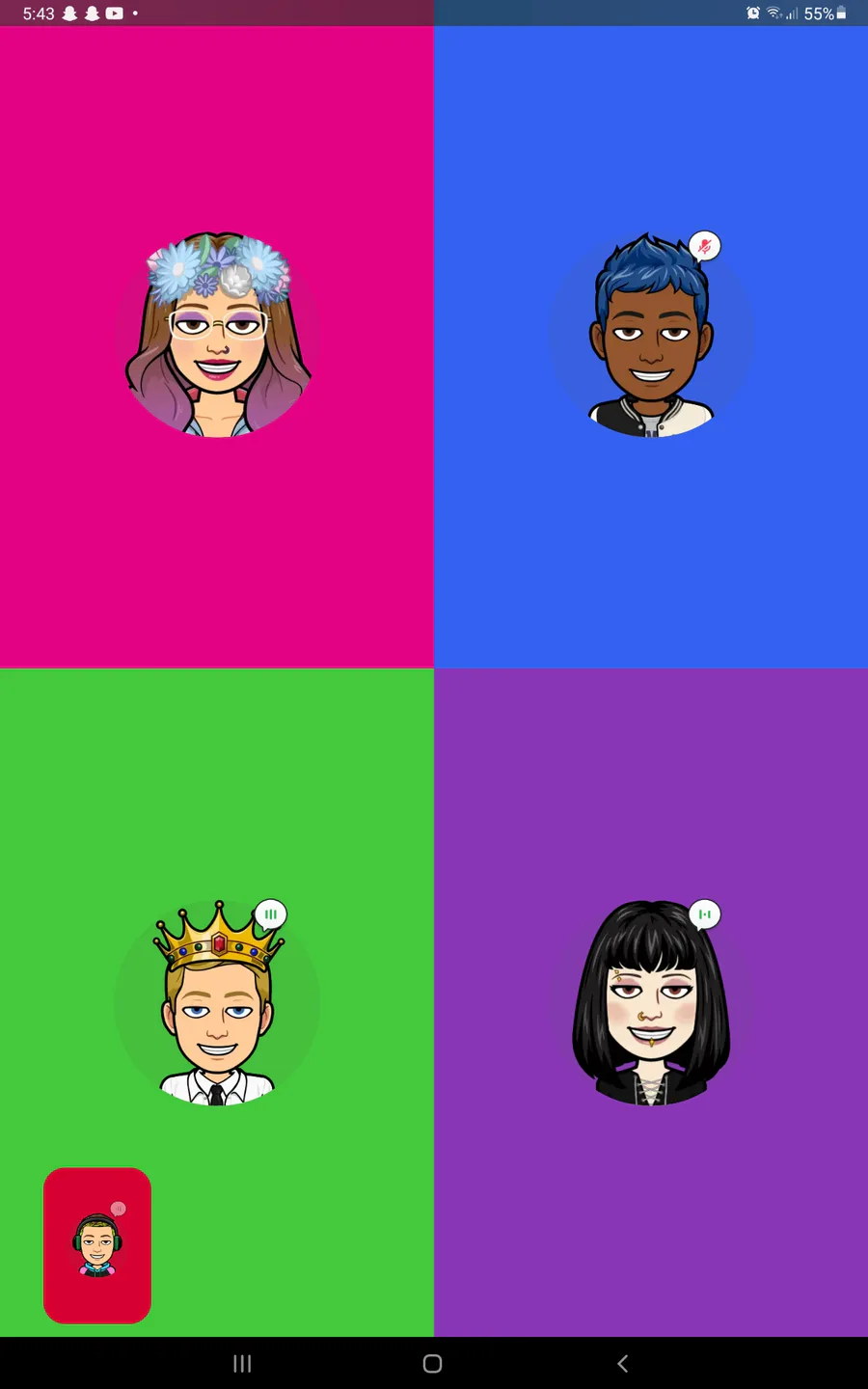
Task: Open the crowned participant's green tile
Action: [217, 1002]
